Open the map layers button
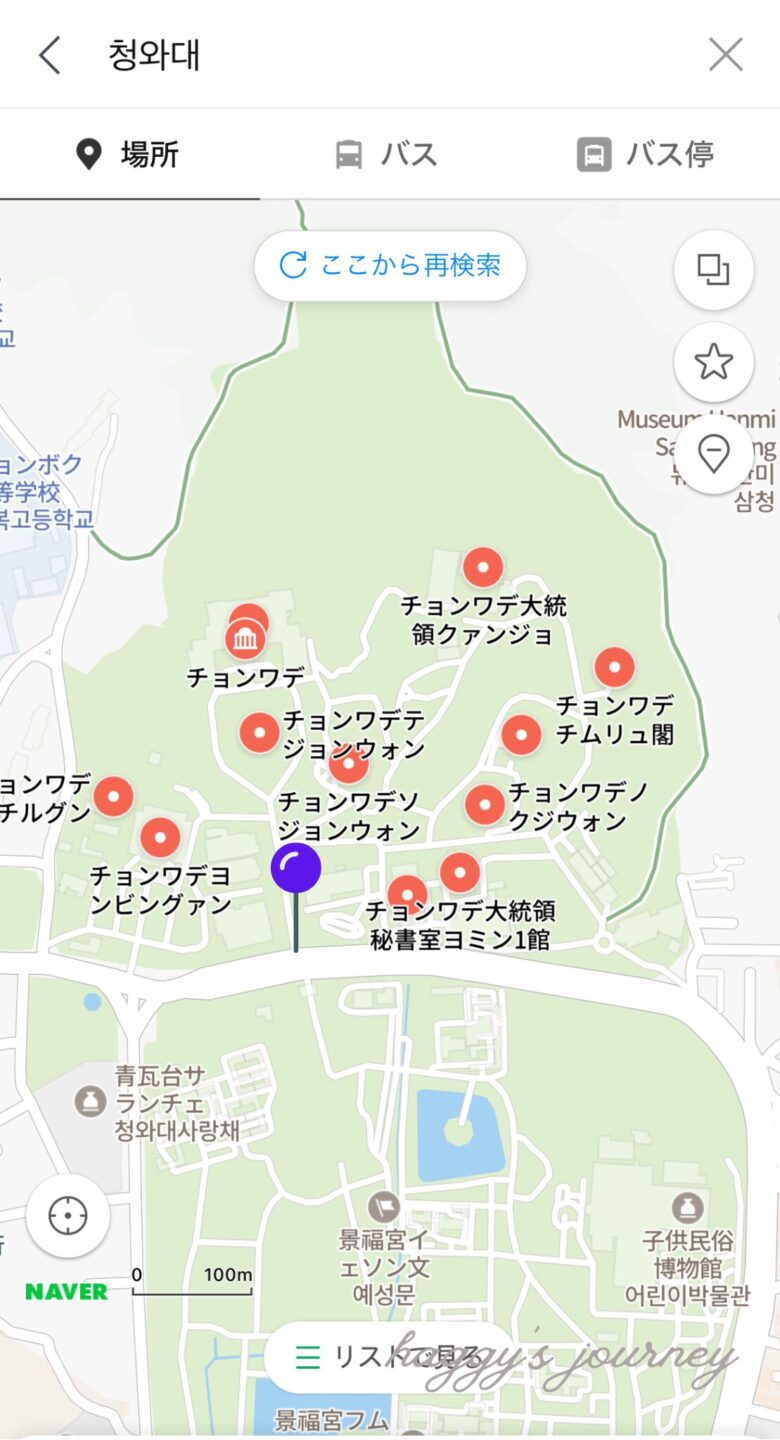 click(713, 270)
